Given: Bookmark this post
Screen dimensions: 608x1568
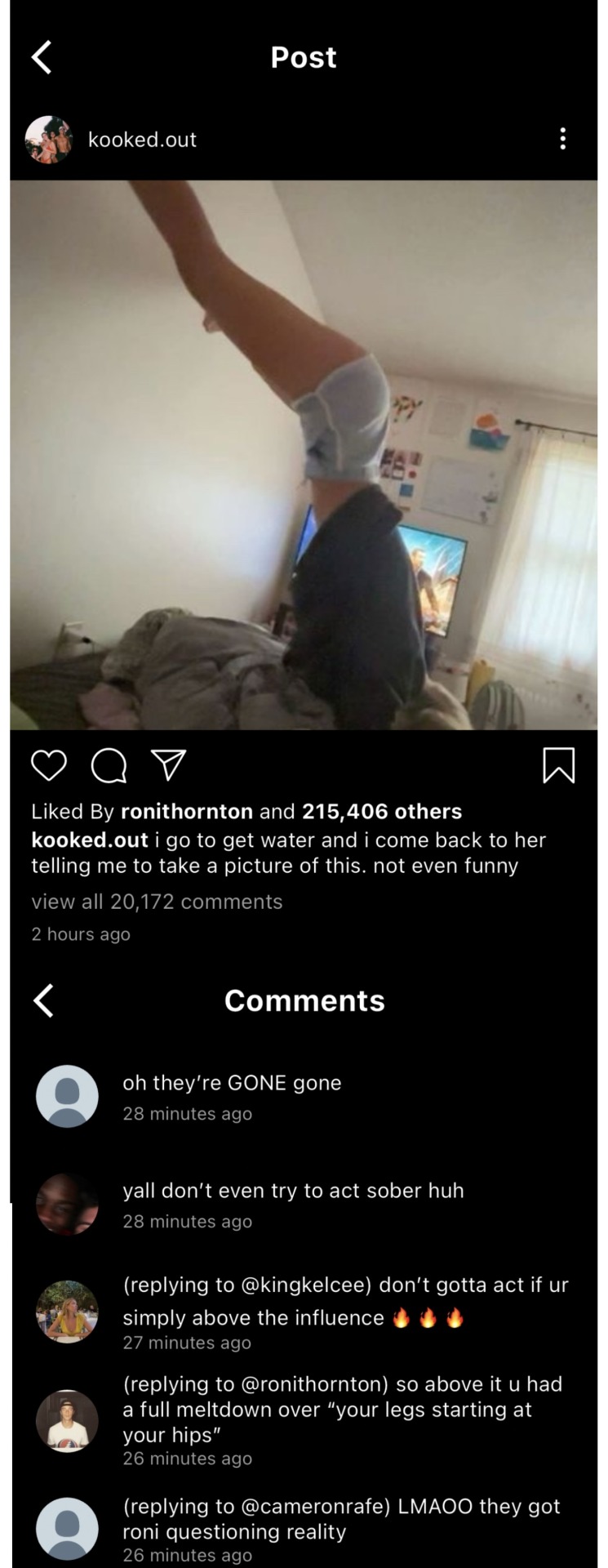Looking at the screenshot, I should pos(558,765).
